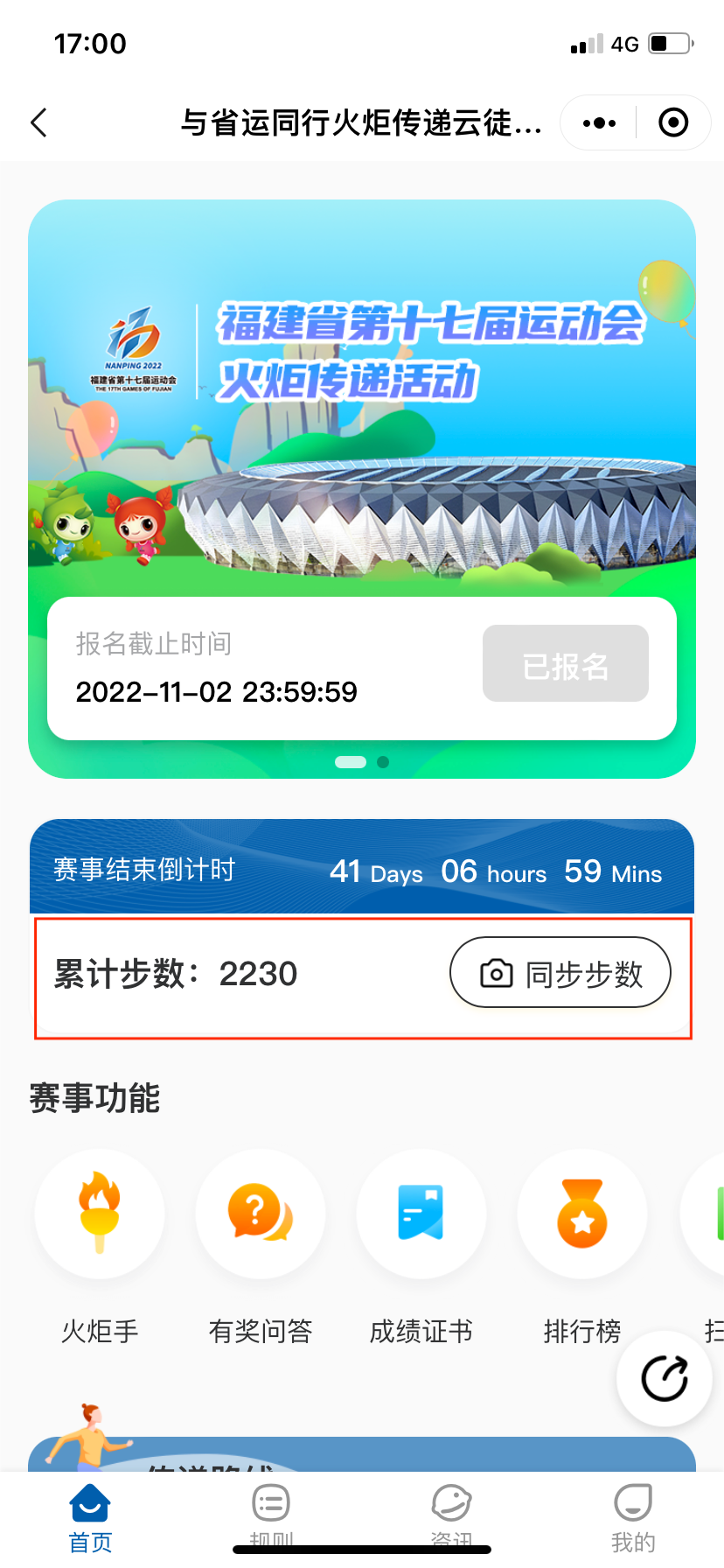Switch to the 首页 home tab
724x1568 pixels.
pos(90,1515)
